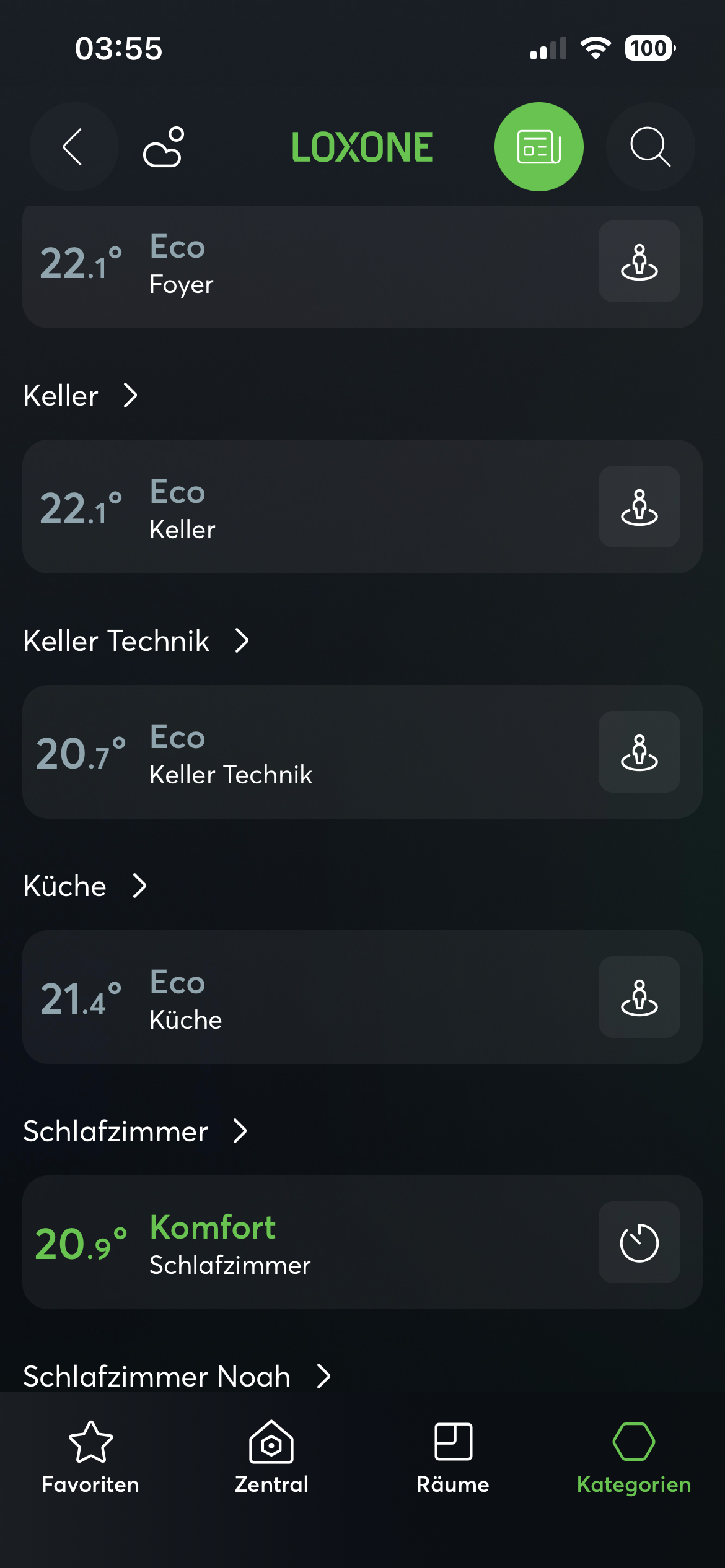Tap the presence icon on Keller Technik card
Viewport: 725px width, 1568px height.
(639, 752)
